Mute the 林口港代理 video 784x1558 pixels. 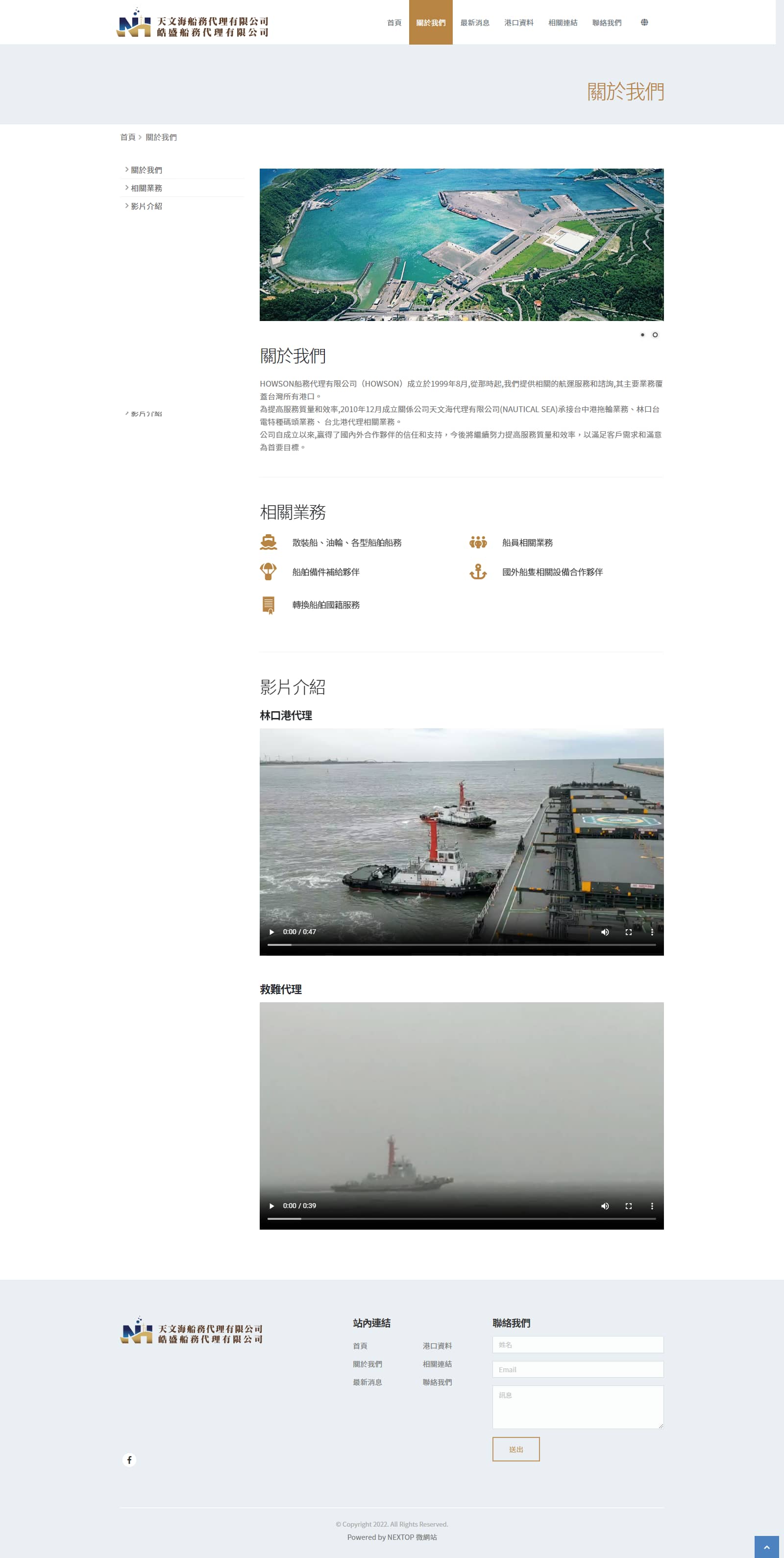[605, 931]
